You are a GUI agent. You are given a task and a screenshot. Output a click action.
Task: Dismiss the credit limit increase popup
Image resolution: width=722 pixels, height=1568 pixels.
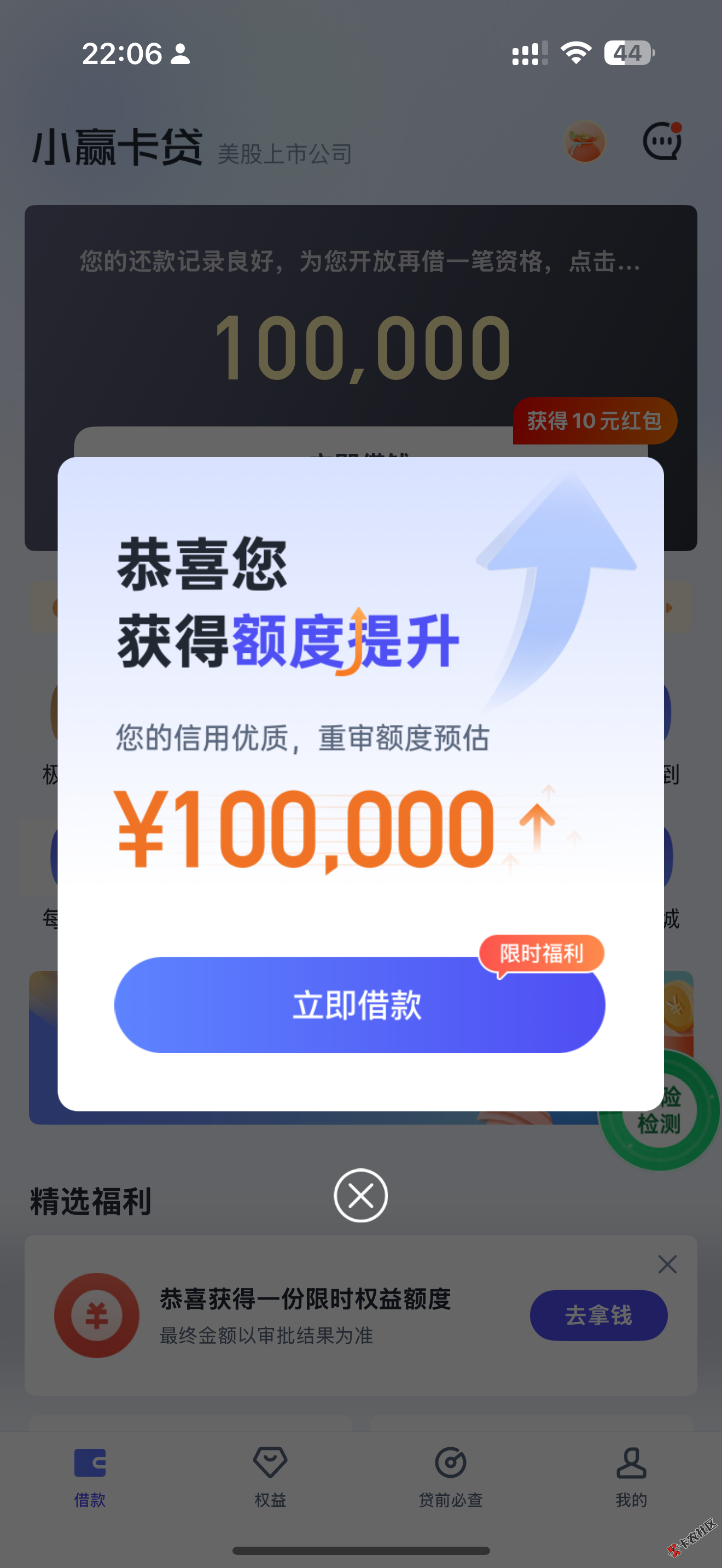click(x=360, y=1196)
